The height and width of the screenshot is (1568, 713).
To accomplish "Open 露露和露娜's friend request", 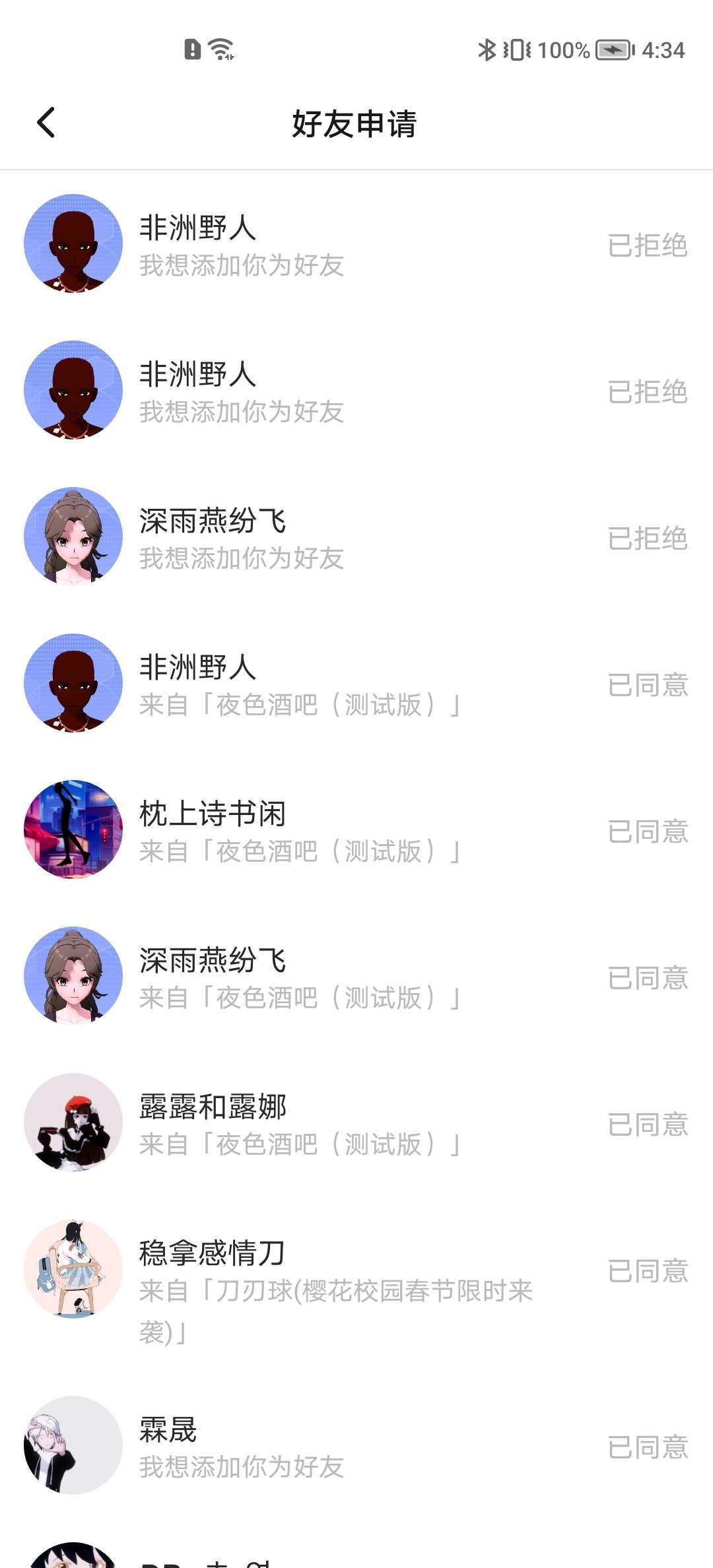I will (x=356, y=1123).
